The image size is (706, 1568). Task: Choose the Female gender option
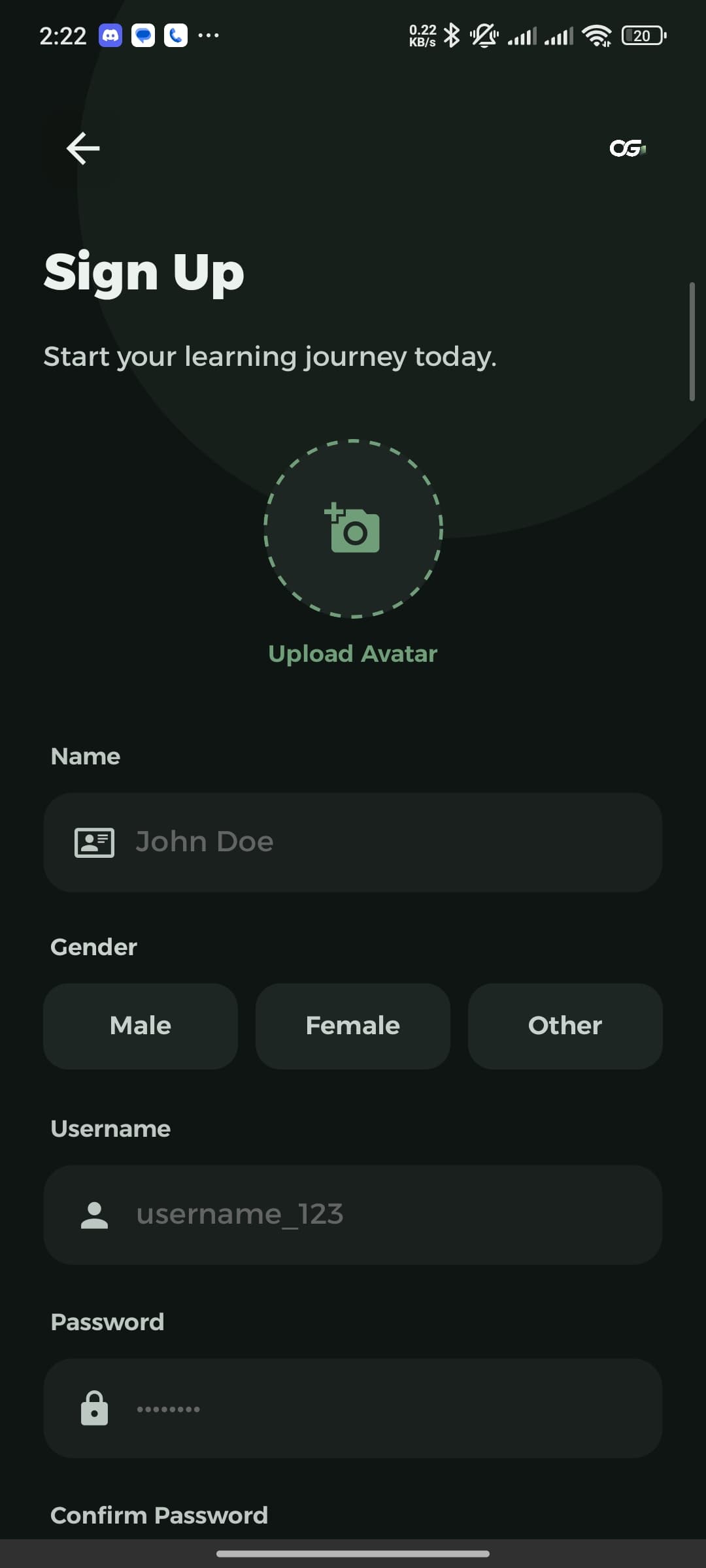click(x=353, y=1026)
